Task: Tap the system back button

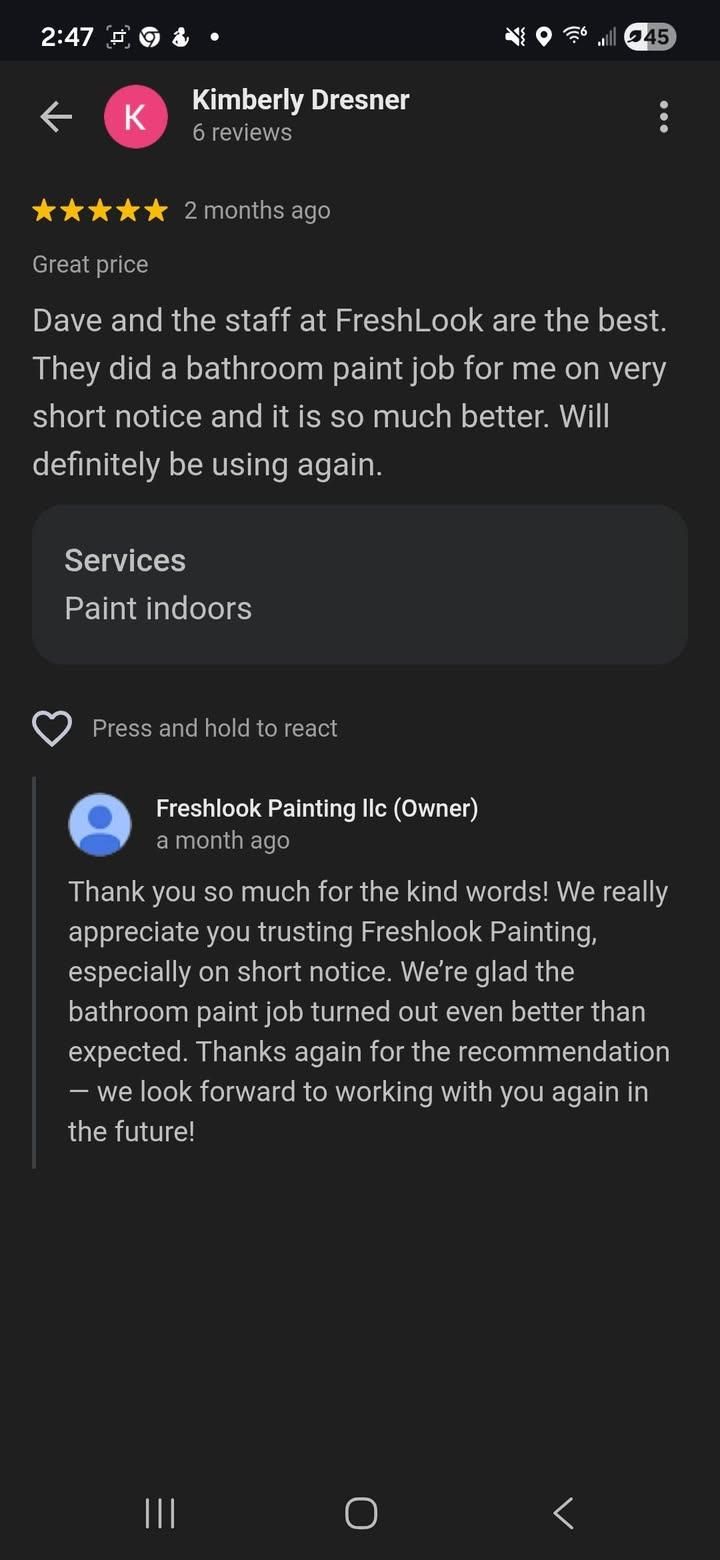Action: (563, 1513)
